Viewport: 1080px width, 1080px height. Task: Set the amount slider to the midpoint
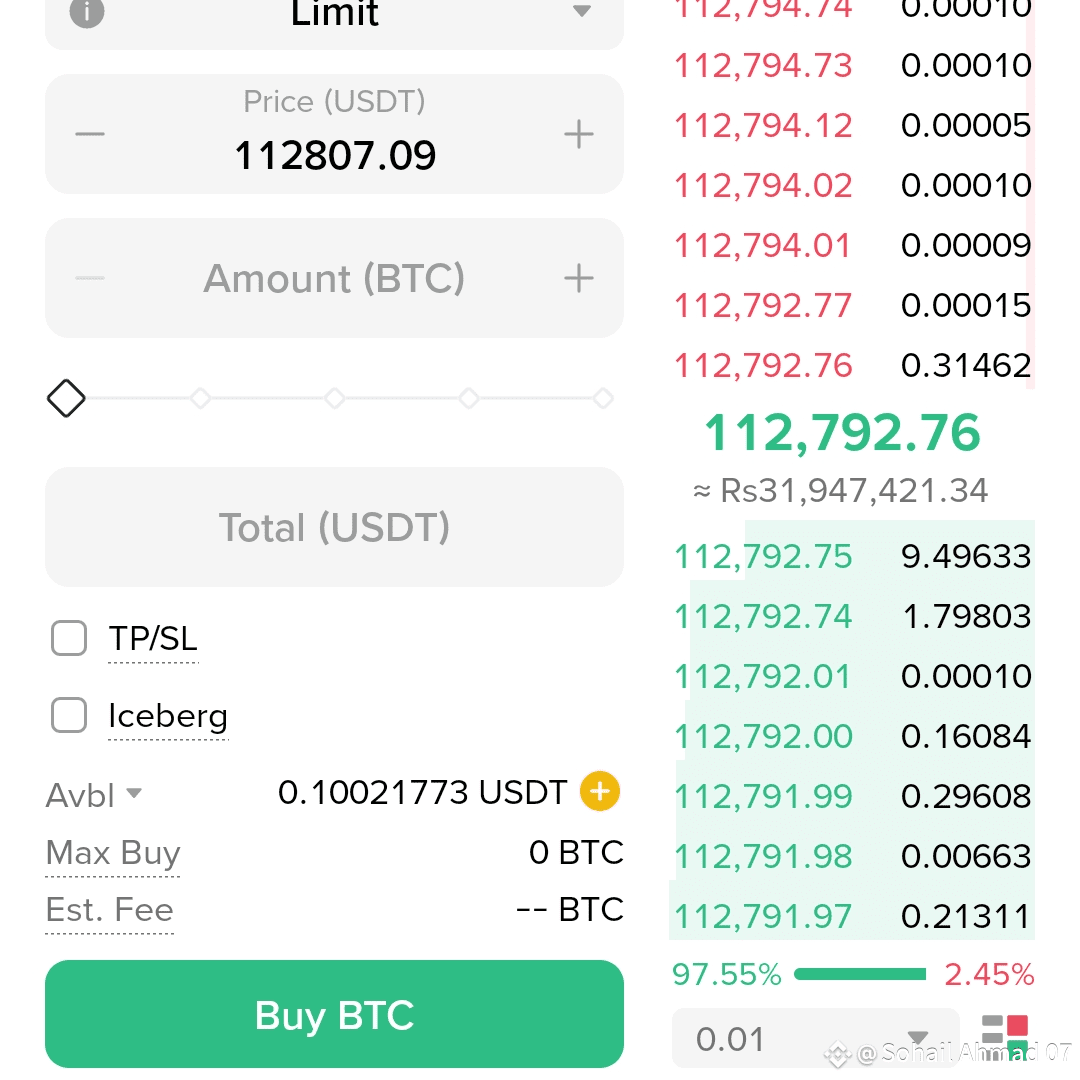pyautogui.click(x=335, y=399)
